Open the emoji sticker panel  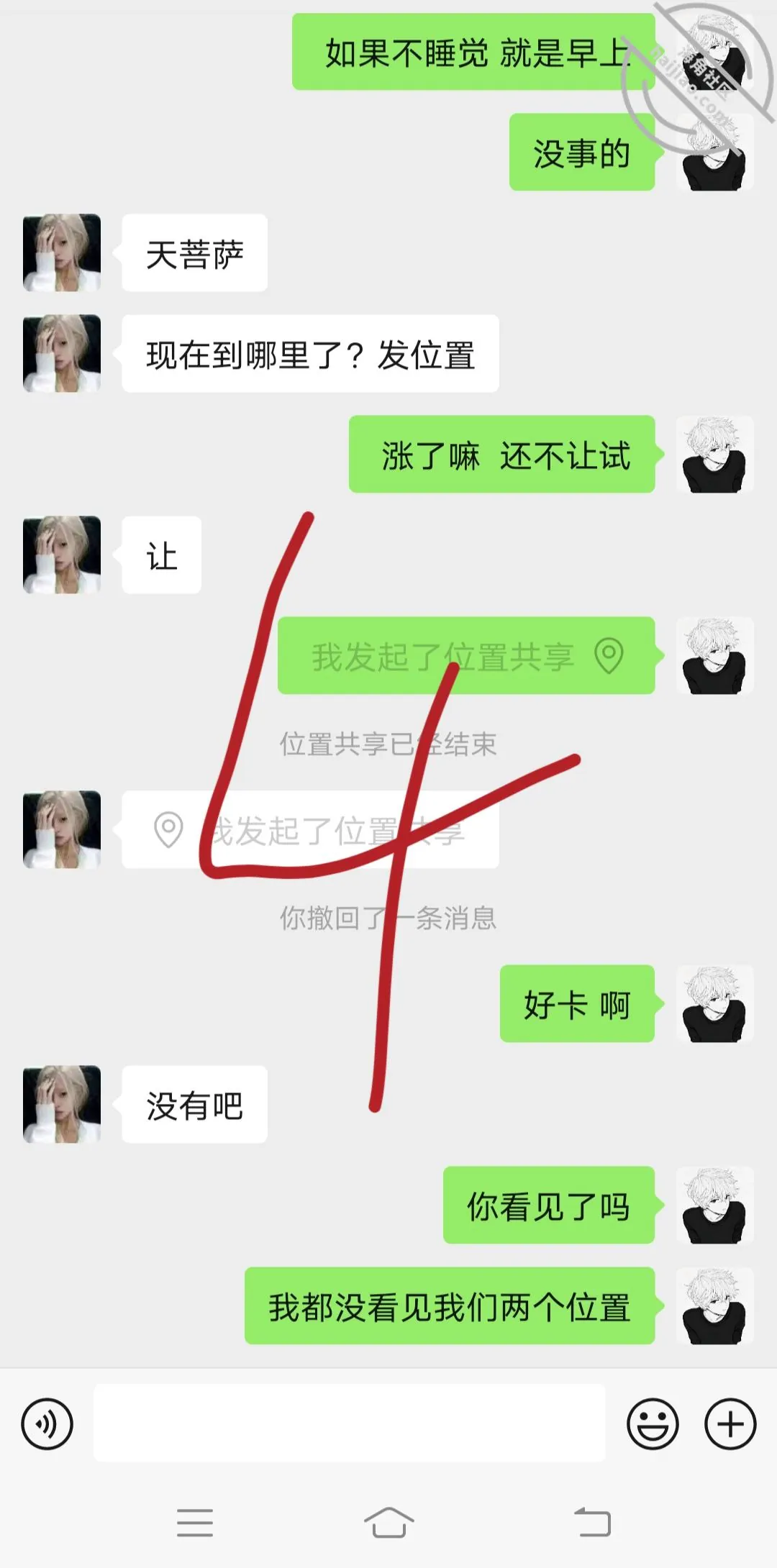pyautogui.click(x=653, y=1423)
